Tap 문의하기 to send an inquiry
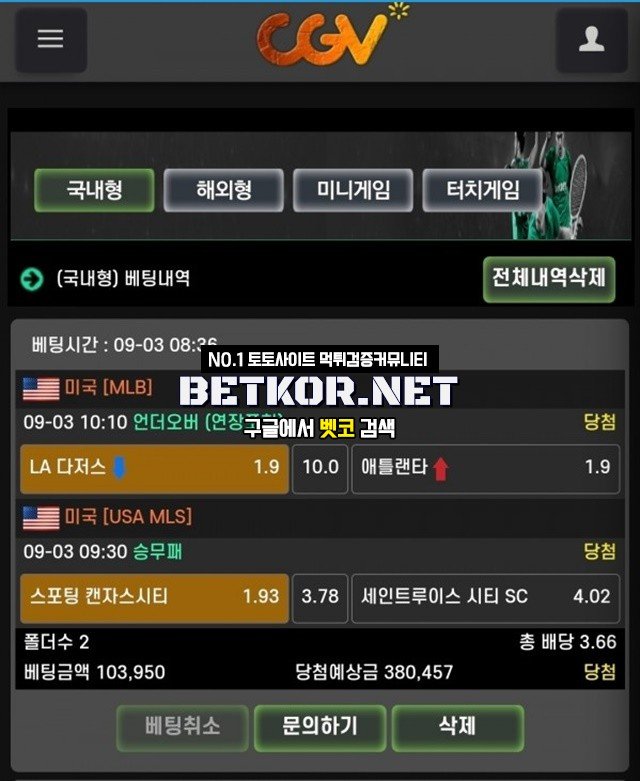The width and height of the screenshot is (640, 781). tap(319, 727)
